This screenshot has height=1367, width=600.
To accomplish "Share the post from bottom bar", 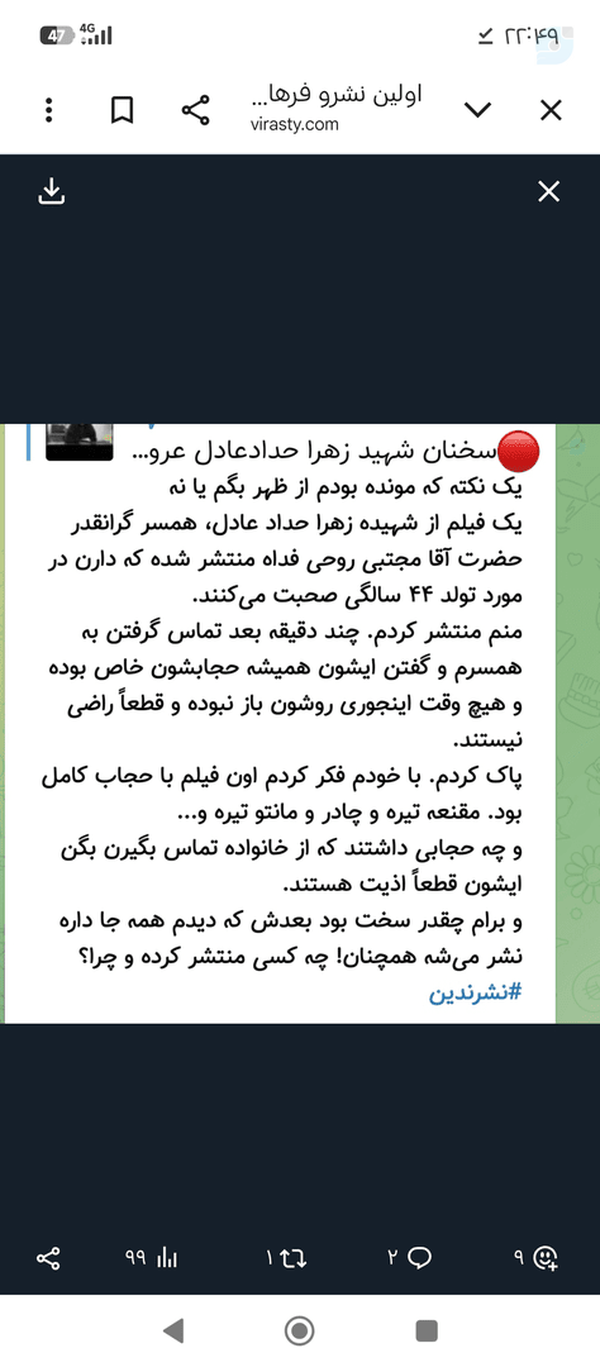I will (x=48, y=1257).
